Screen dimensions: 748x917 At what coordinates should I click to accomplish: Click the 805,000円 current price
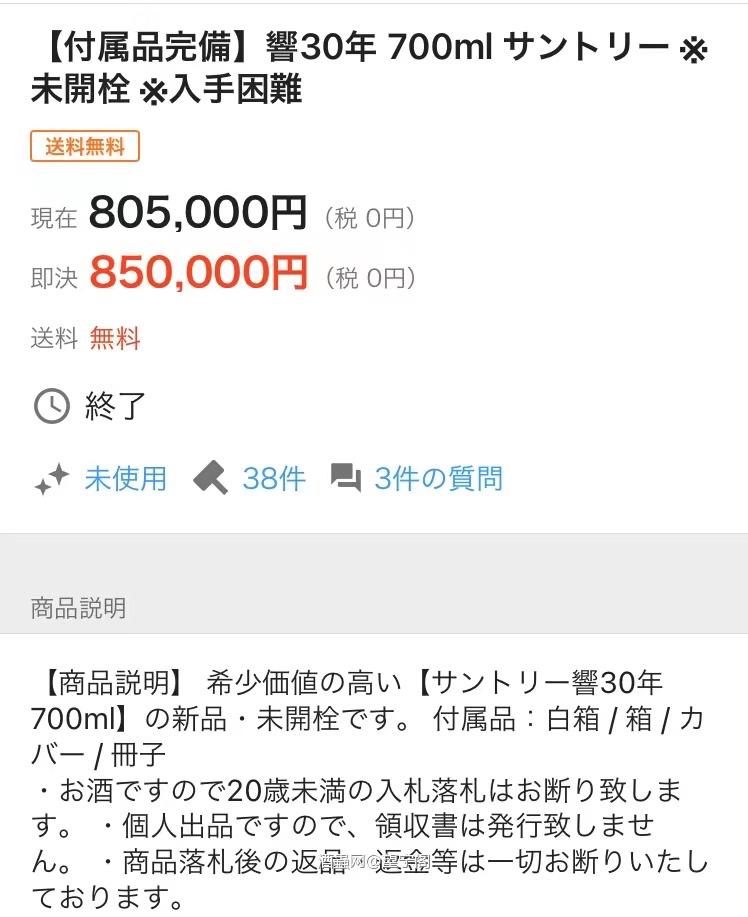pos(196,216)
